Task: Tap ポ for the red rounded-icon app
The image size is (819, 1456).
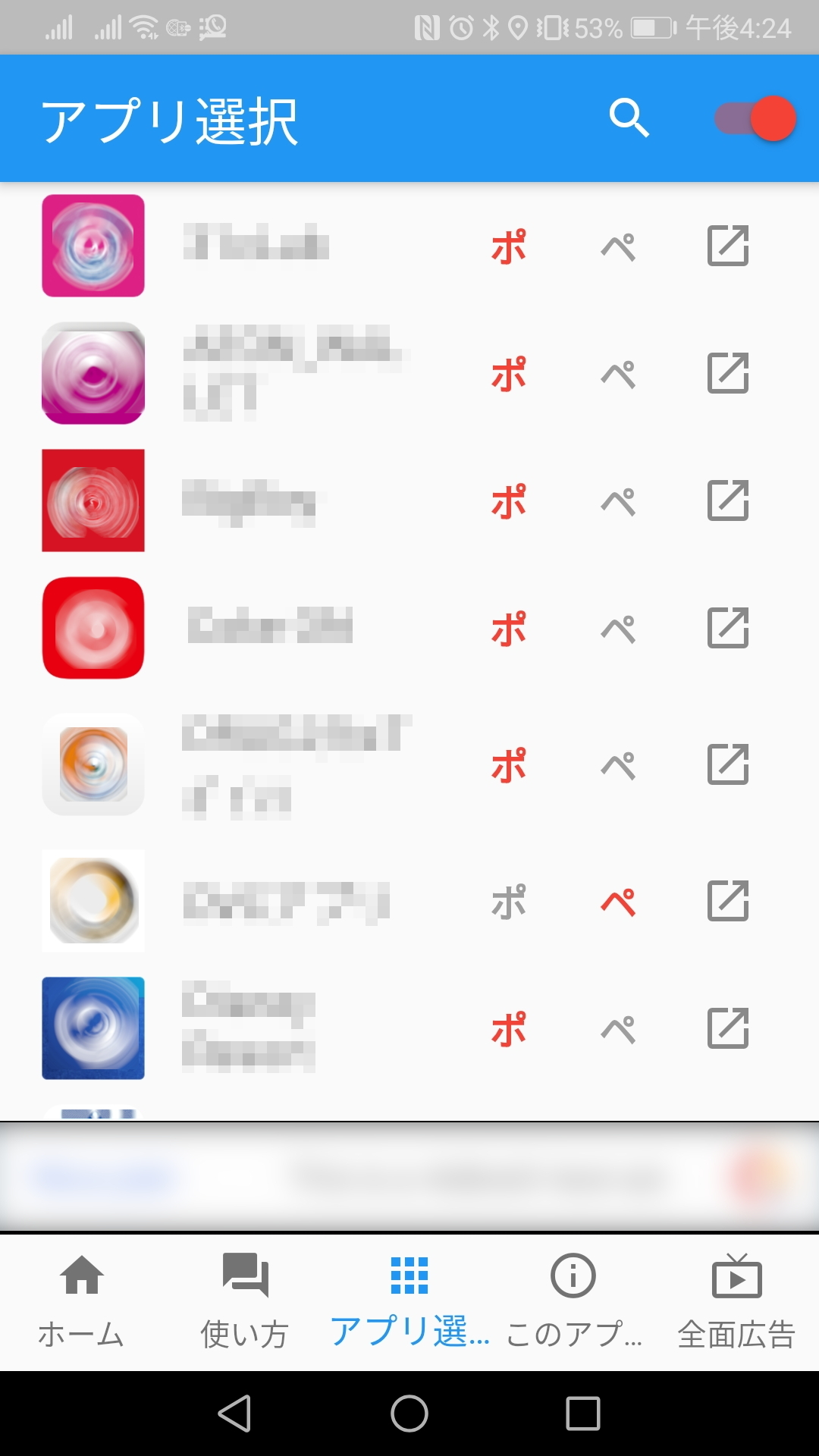Action: pos(508,628)
